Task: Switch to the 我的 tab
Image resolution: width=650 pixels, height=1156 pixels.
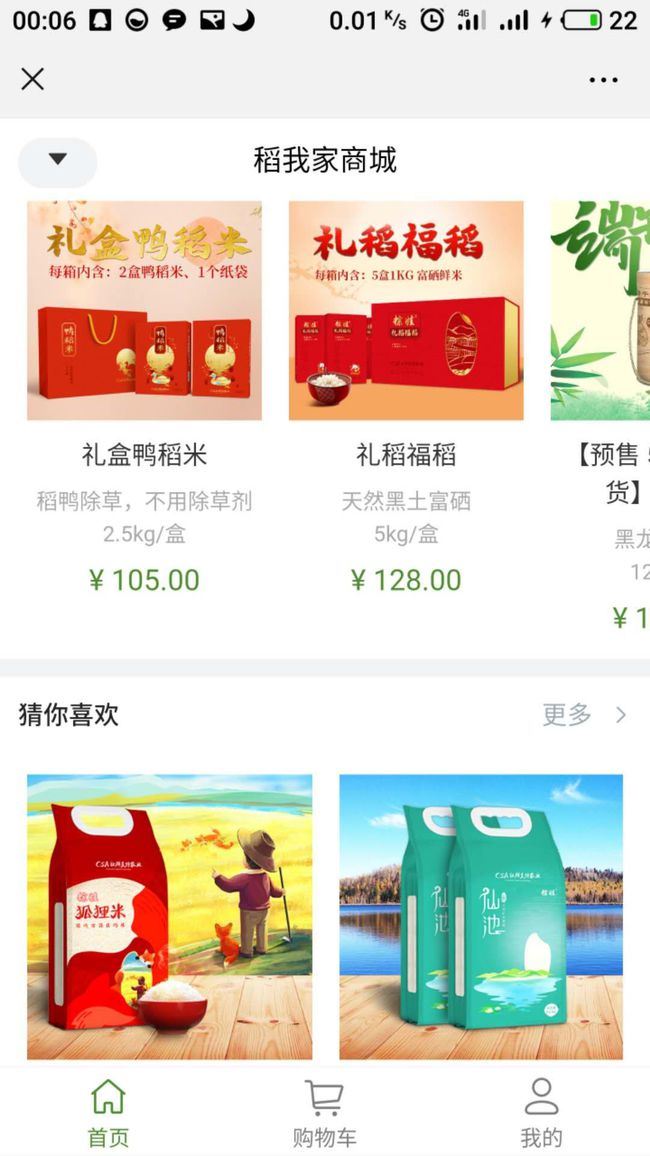Action: (x=541, y=1113)
